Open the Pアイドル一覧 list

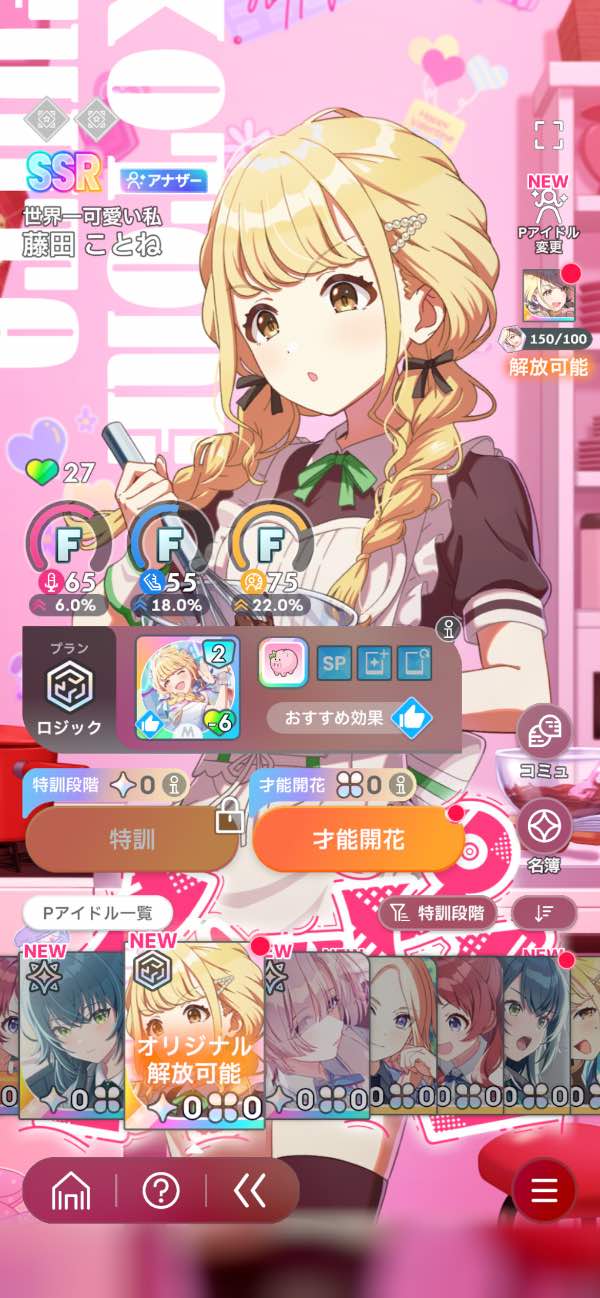(x=98, y=912)
